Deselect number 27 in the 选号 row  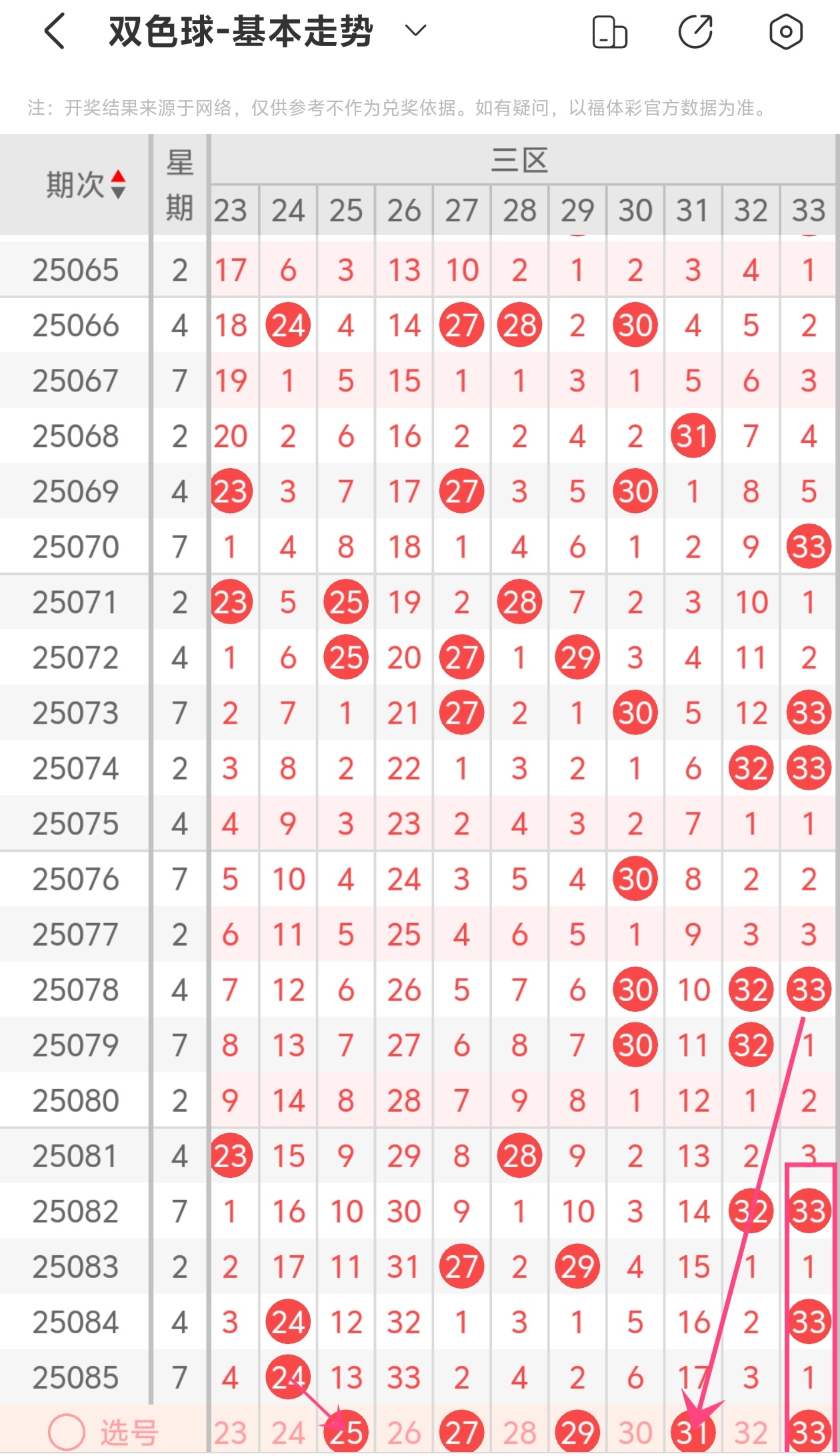pos(461,1433)
